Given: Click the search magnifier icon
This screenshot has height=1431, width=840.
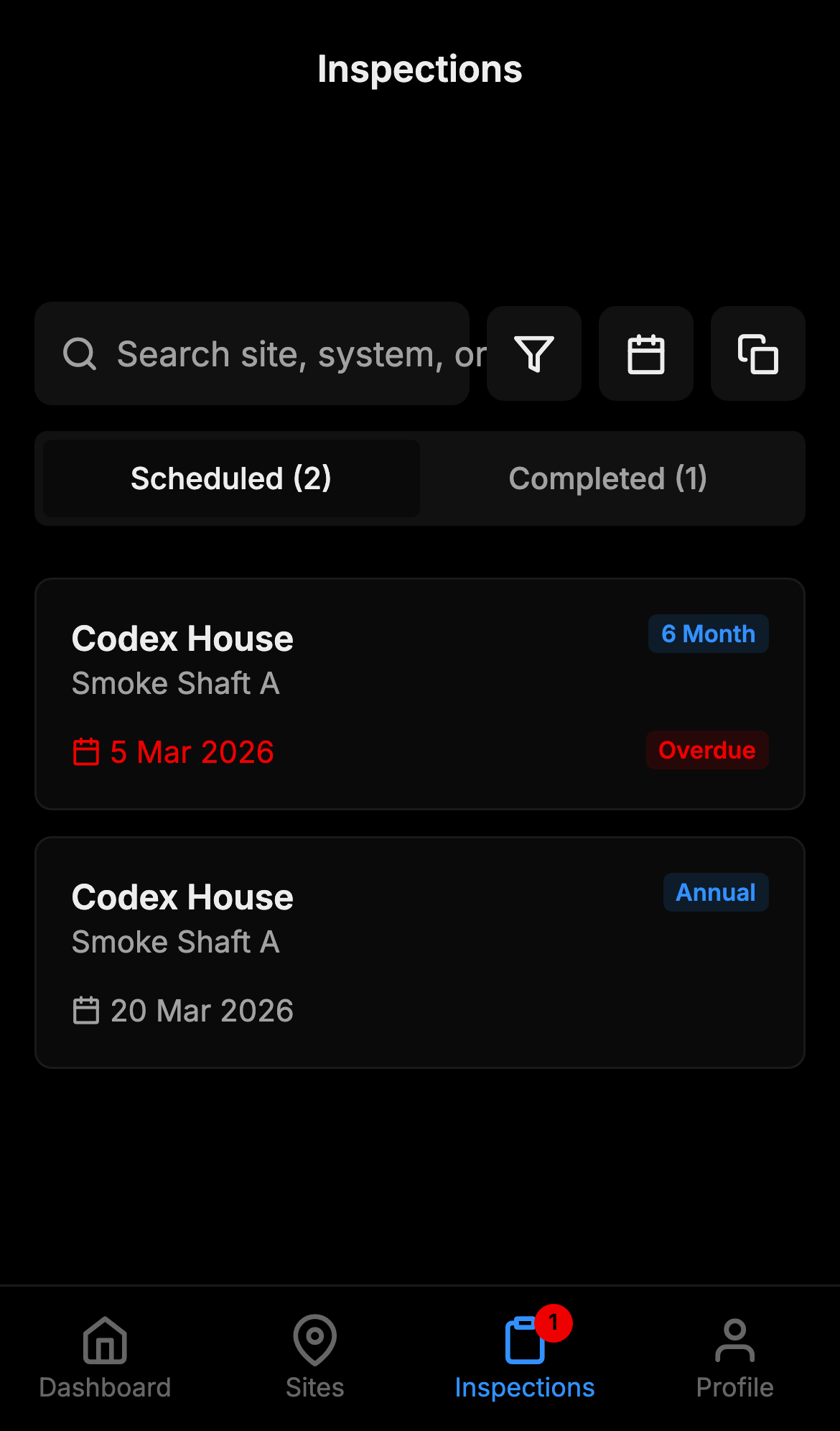Looking at the screenshot, I should pos(79,353).
